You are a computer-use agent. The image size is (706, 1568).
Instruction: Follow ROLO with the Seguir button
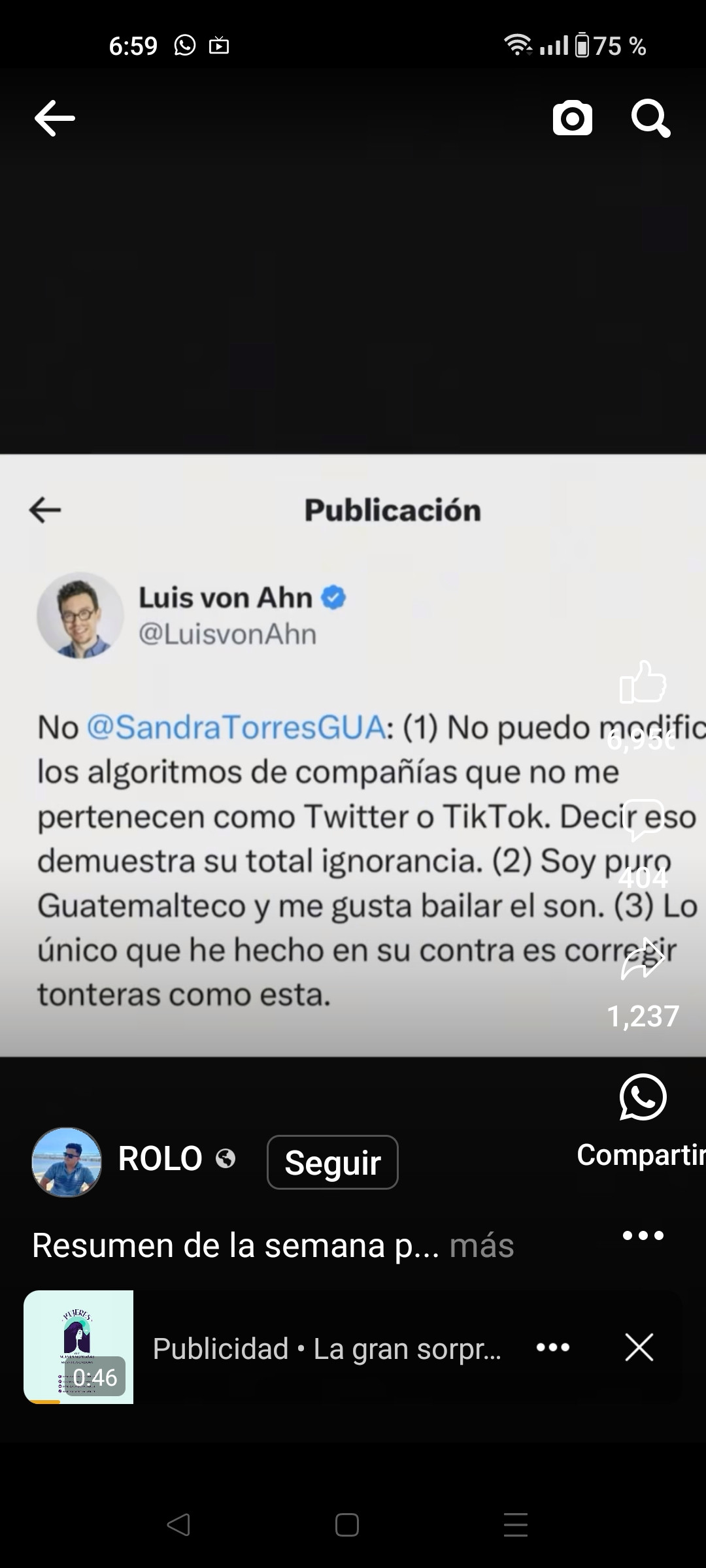pos(332,1162)
